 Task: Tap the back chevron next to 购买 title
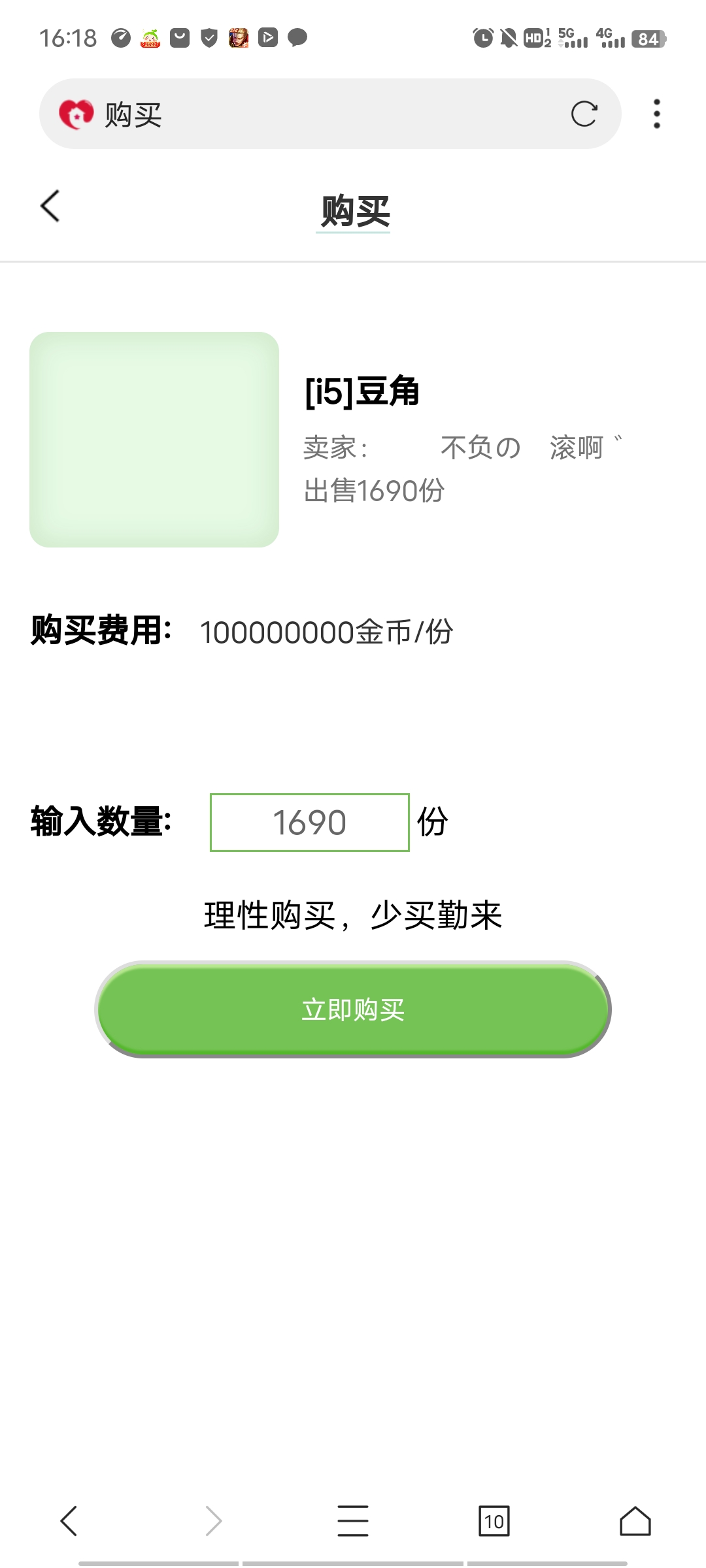pyautogui.click(x=50, y=205)
